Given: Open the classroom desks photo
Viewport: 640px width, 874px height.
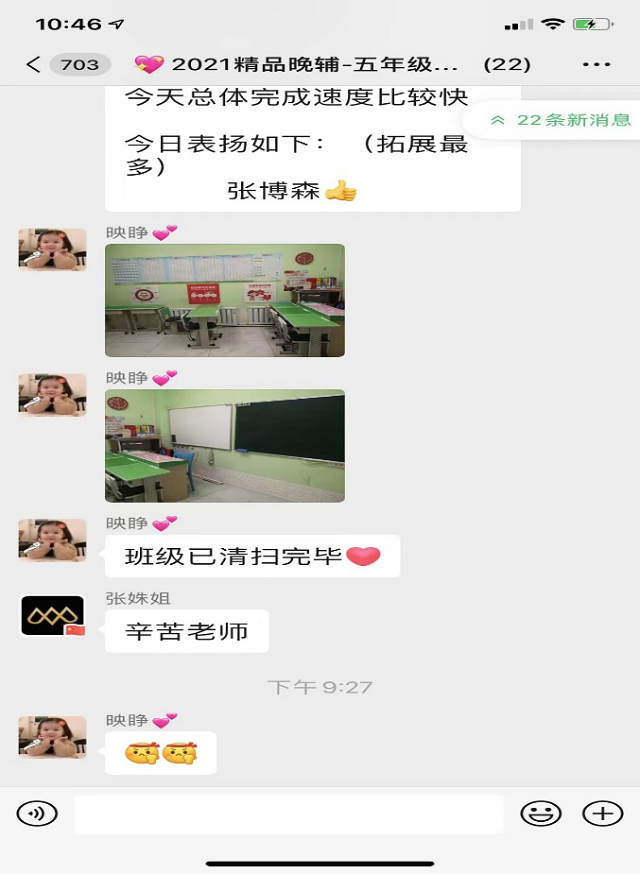Looking at the screenshot, I should click(225, 300).
